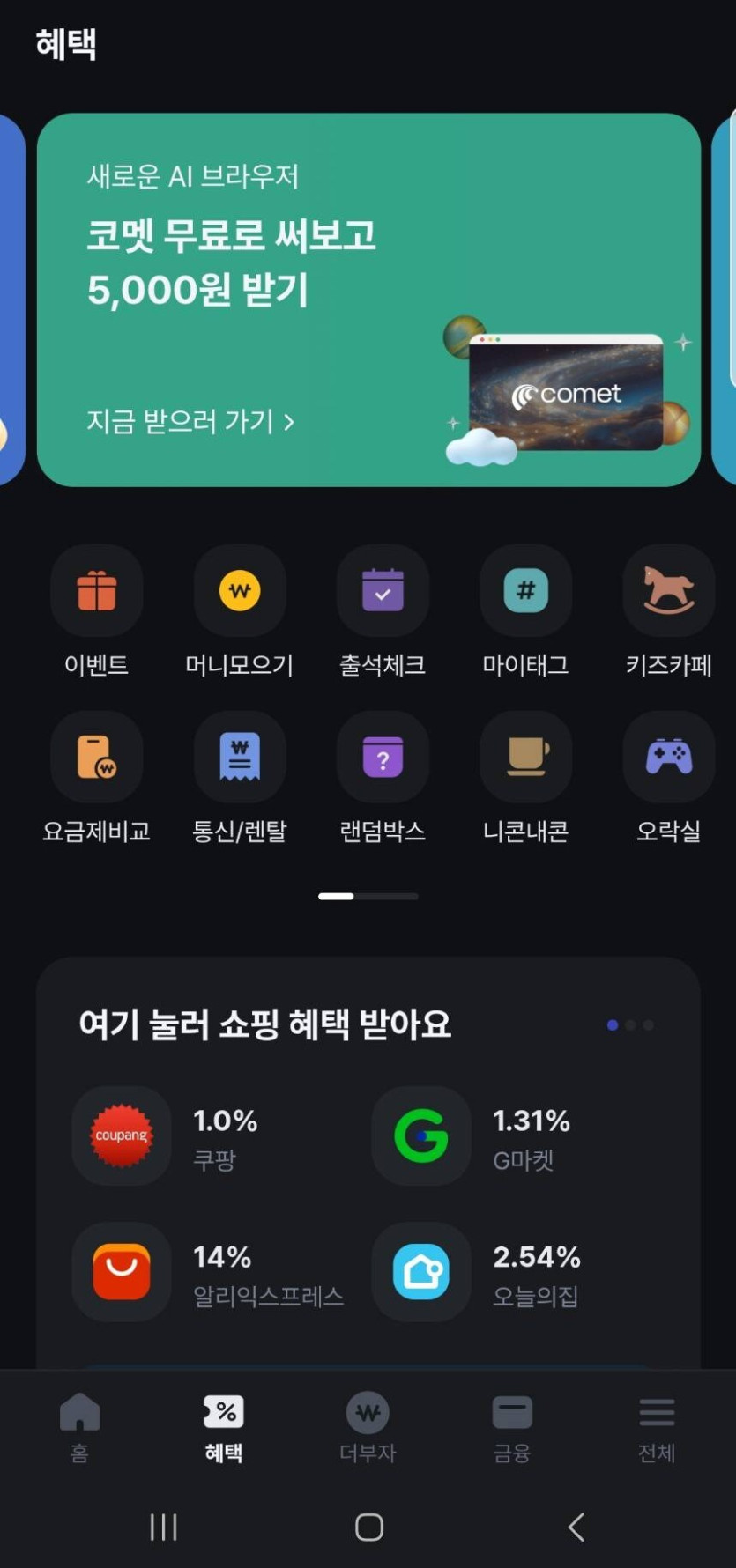The height and width of the screenshot is (1568, 736).
Task: Select the 요금제비교 phone icon
Action: tap(97, 757)
